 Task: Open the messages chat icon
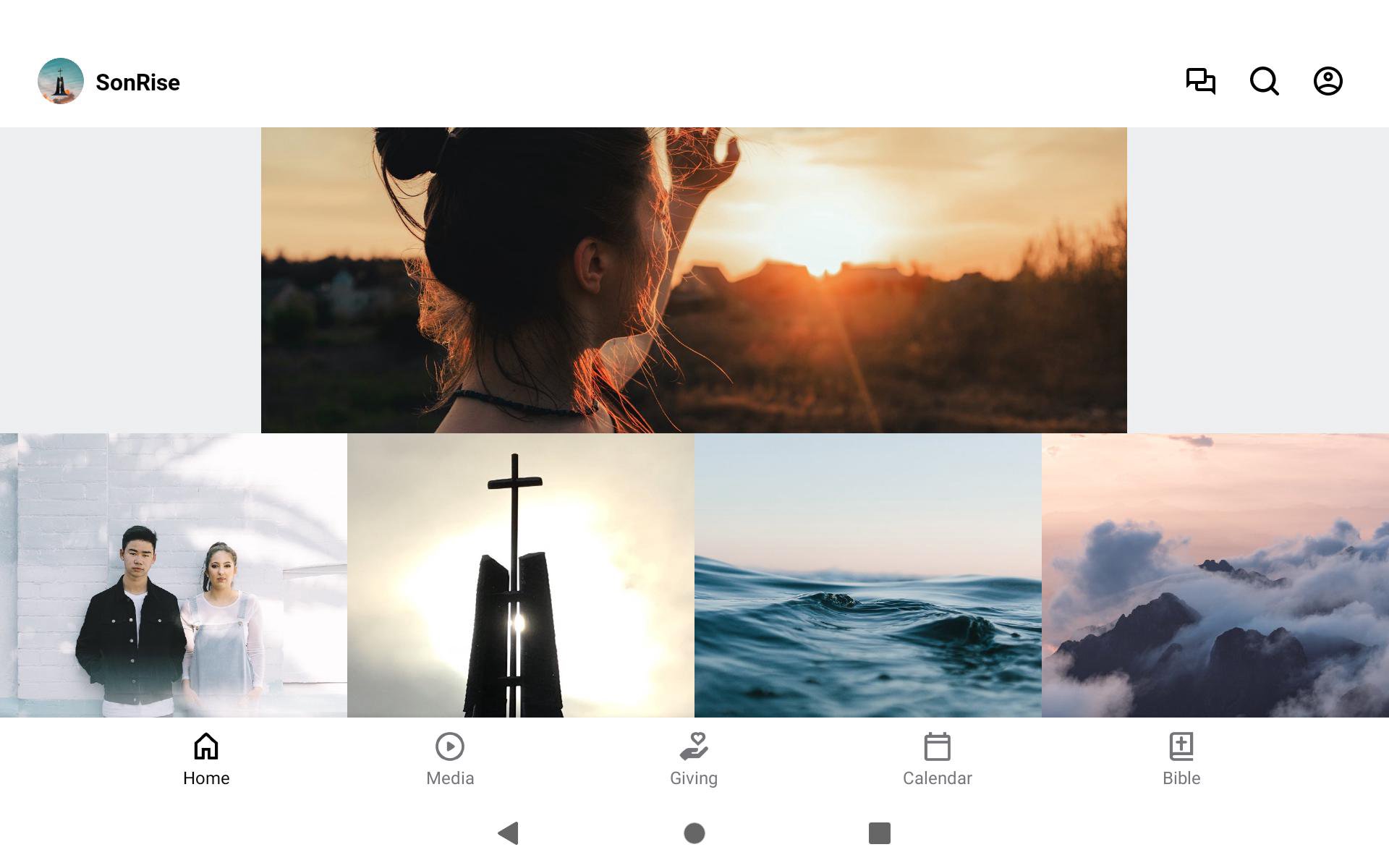(x=1200, y=81)
